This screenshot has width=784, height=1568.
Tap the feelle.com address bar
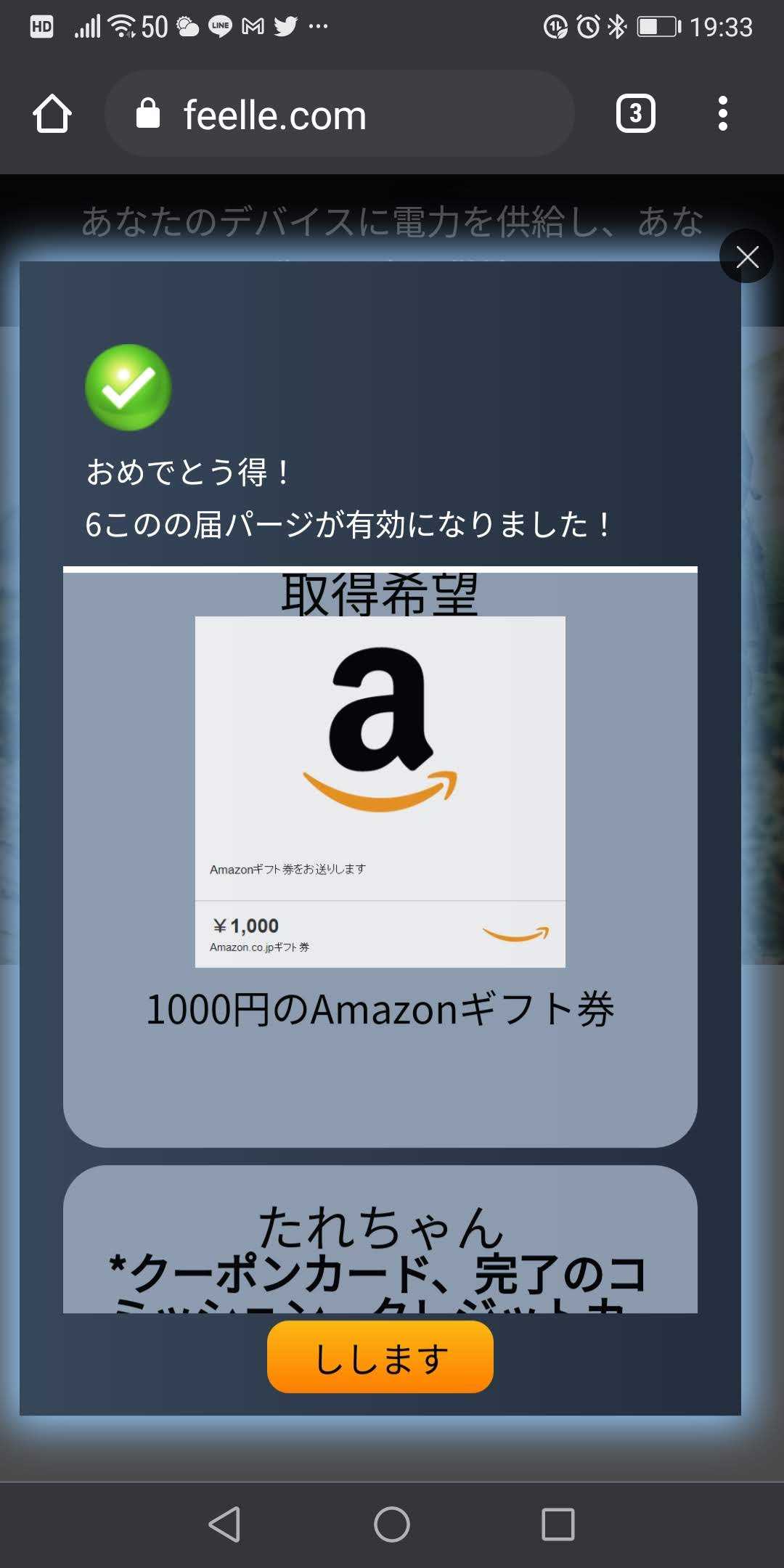pyautogui.click(x=340, y=114)
